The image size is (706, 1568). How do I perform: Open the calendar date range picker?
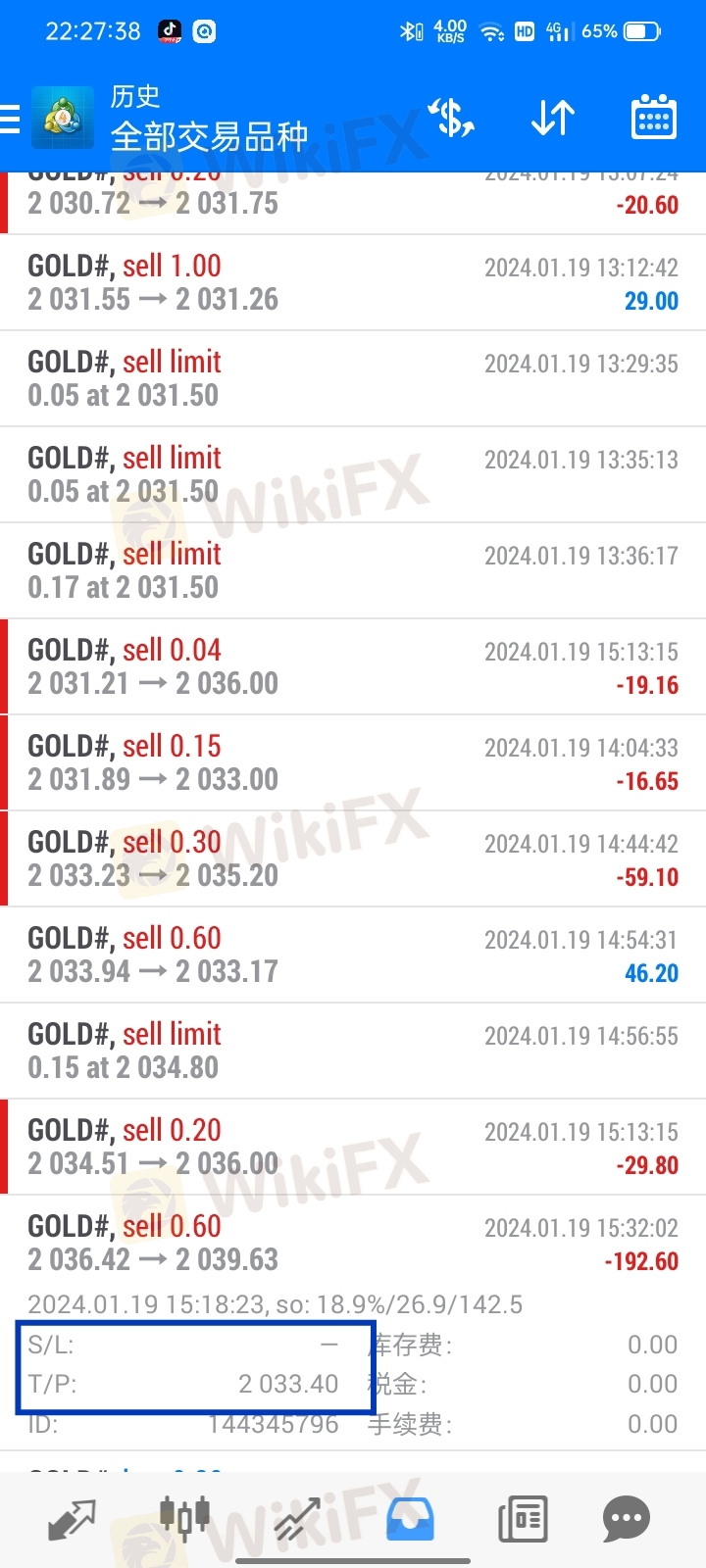(x=653, y=119)
